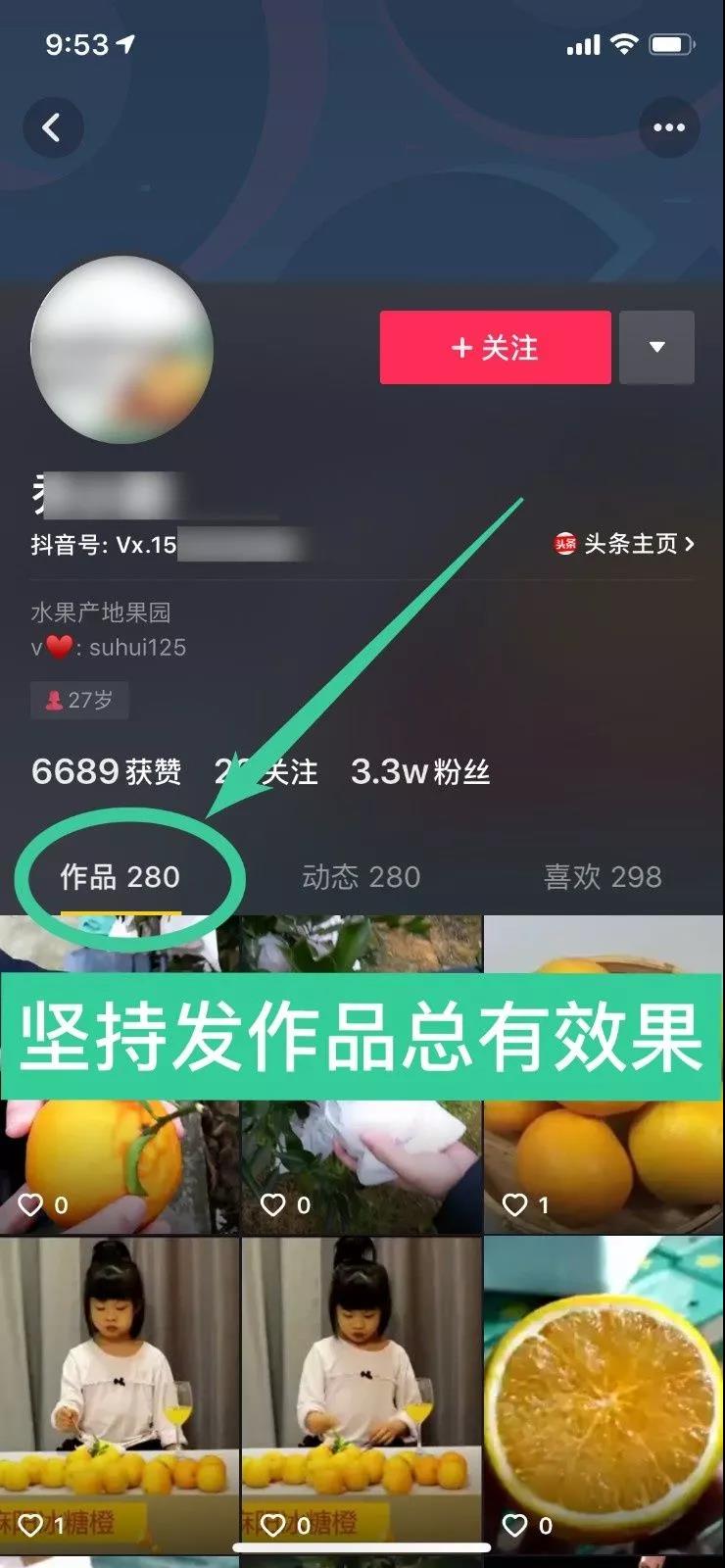
Task: Select the 作品 280 tab
Action: coord(120,877)
